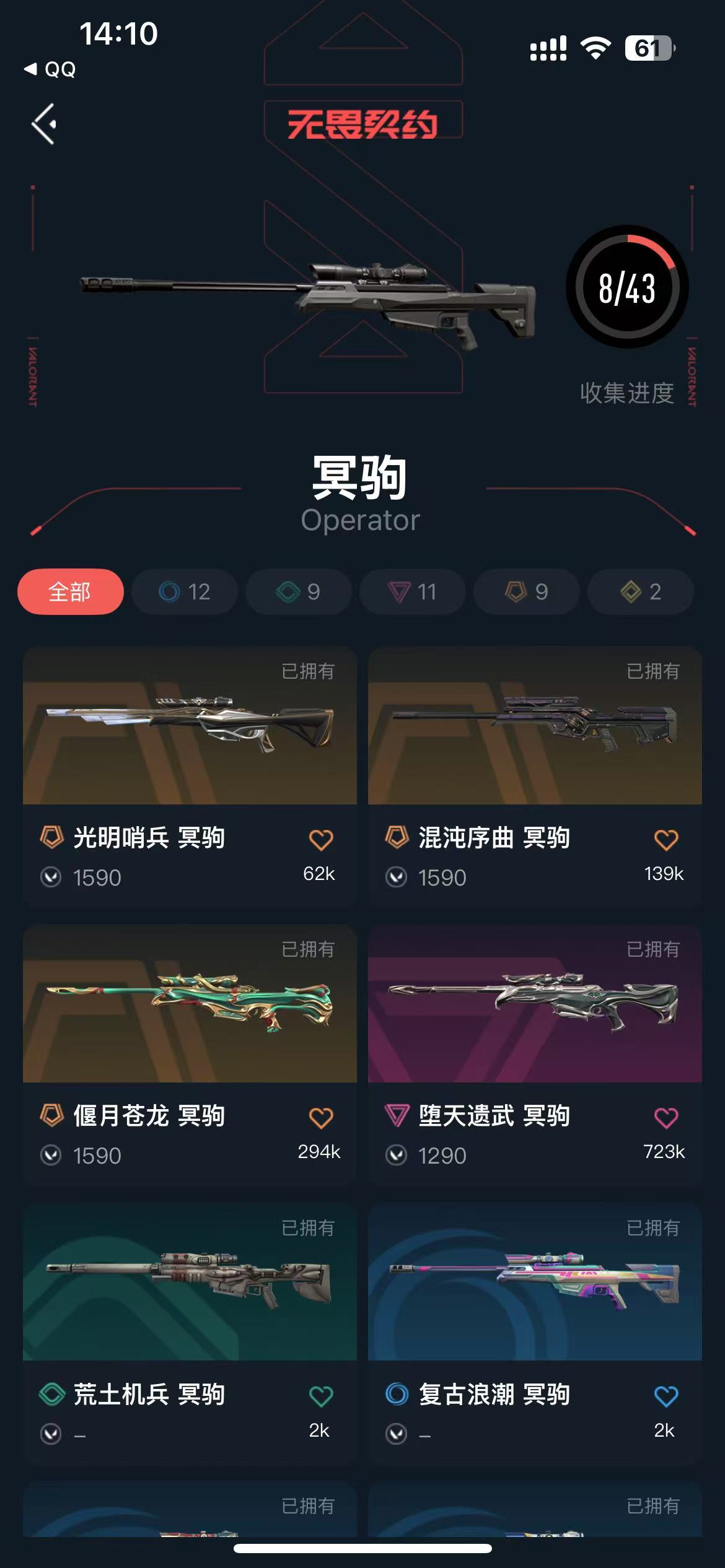The height and width of the screenshot is (1568, 725).
Task: Like the 堕天遗武 冥驹 skin
Action: [x=666, y=1118]
